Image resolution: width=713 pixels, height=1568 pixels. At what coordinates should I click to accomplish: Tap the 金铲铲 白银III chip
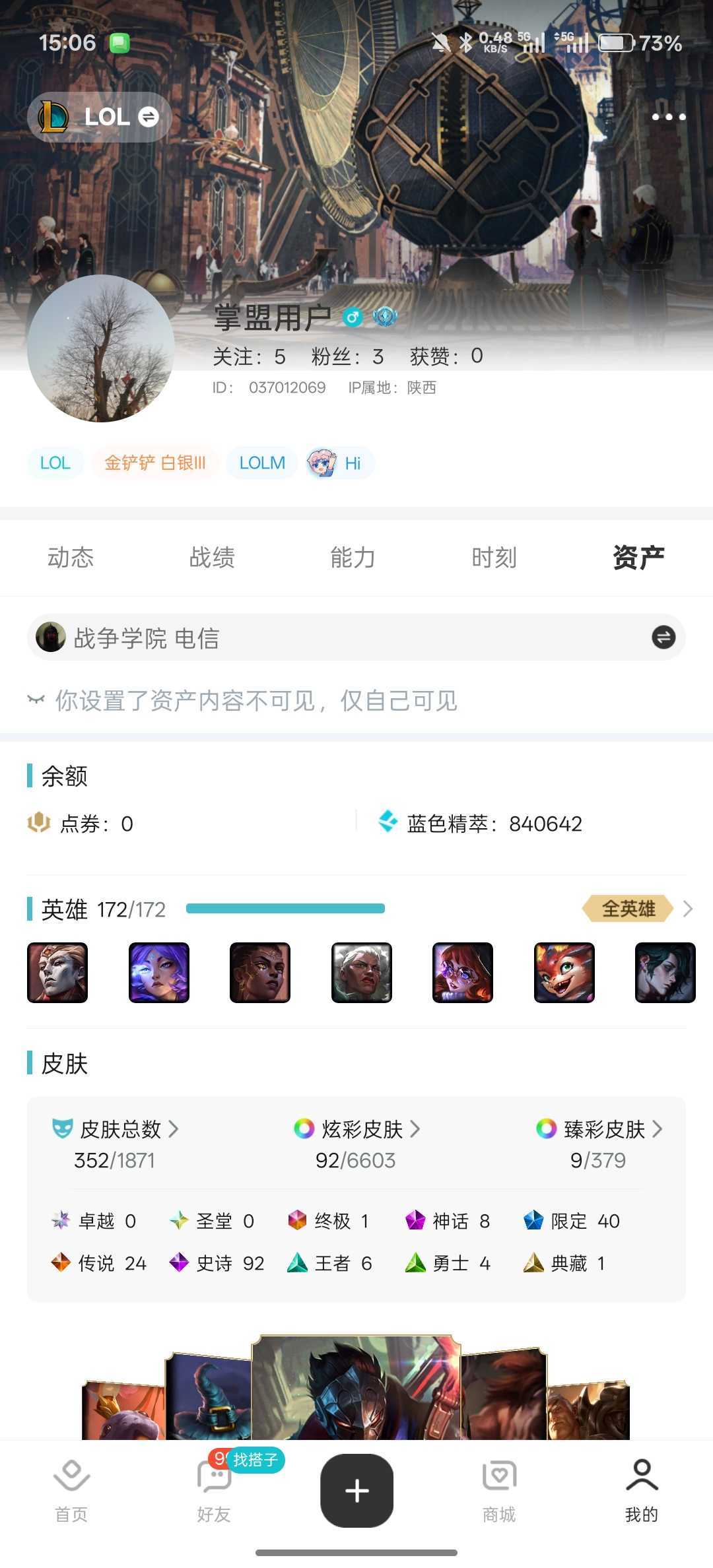[x=155, y=463]
